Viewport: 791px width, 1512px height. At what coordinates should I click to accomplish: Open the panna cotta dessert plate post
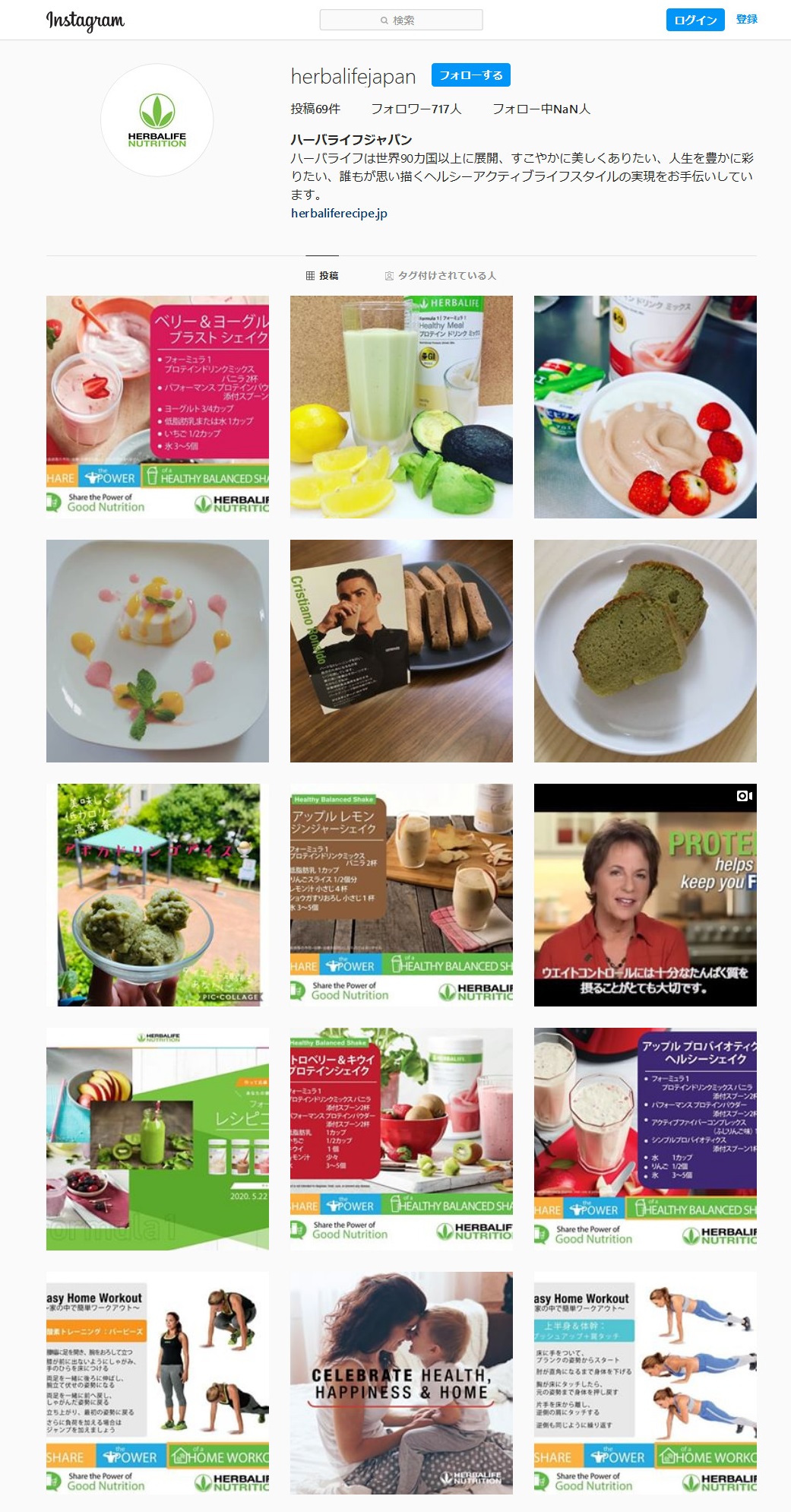tap(157, 651)
